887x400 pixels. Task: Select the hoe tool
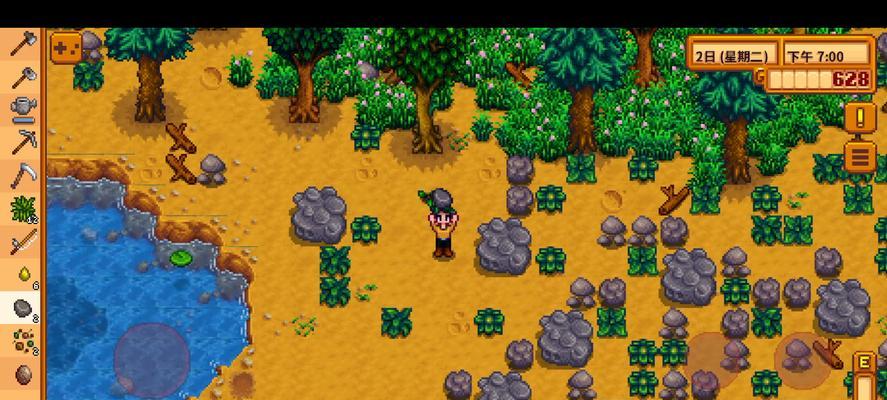(22, 77)
